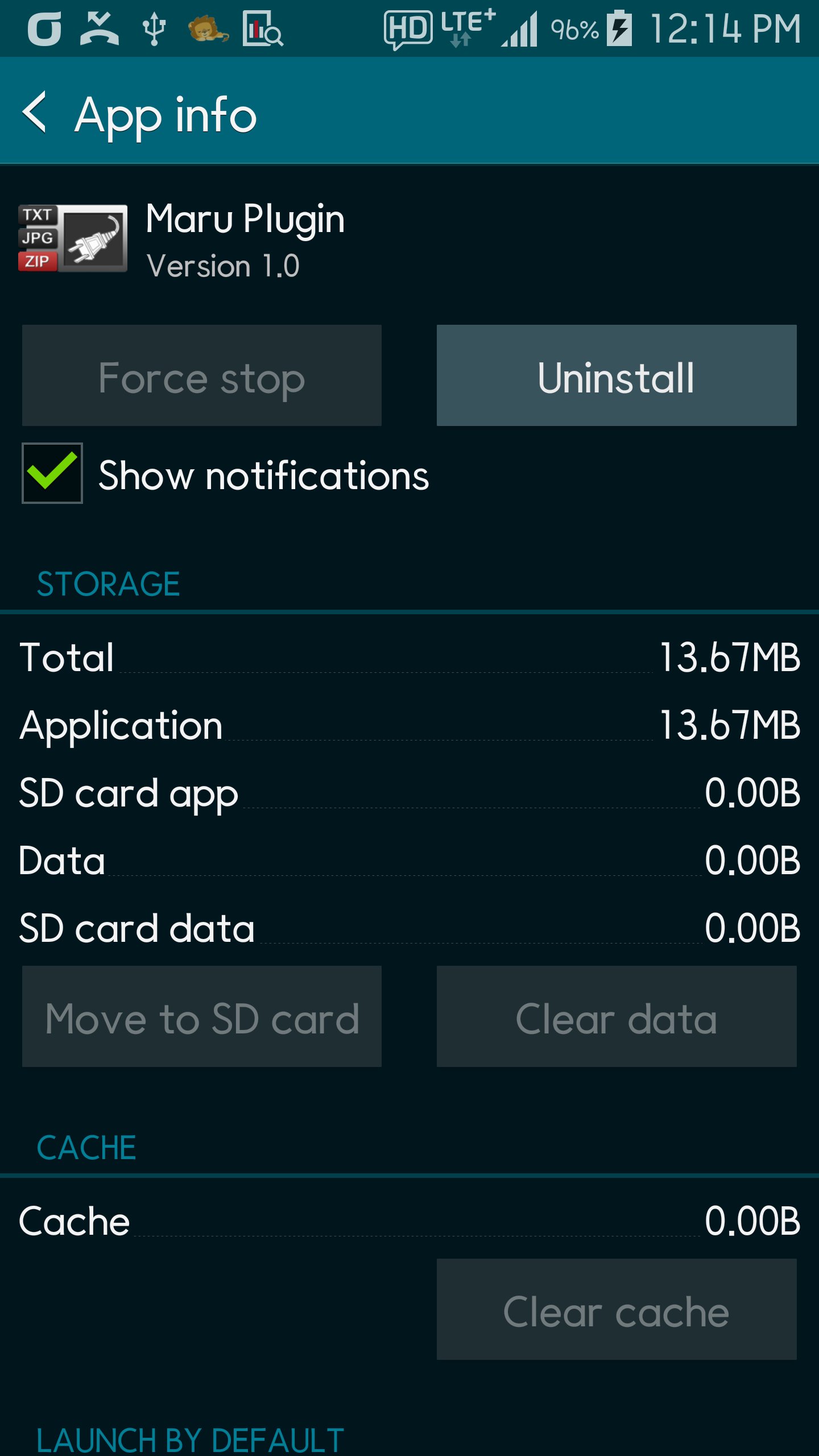Tap the Clear data button
The image size is (819, 1456).
pos(616,1016)
